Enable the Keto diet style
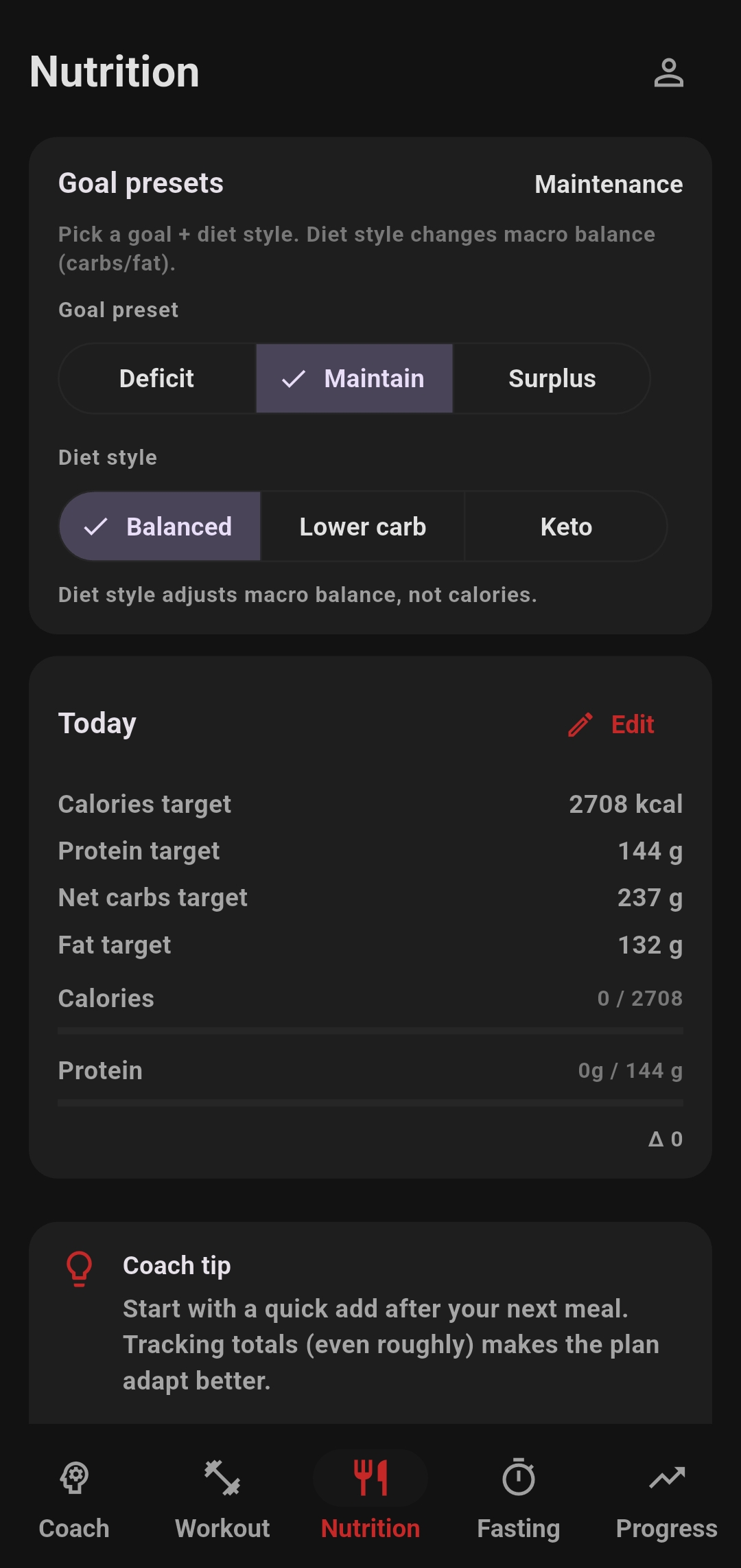The image size is (741, 1568). pos(565,527)
